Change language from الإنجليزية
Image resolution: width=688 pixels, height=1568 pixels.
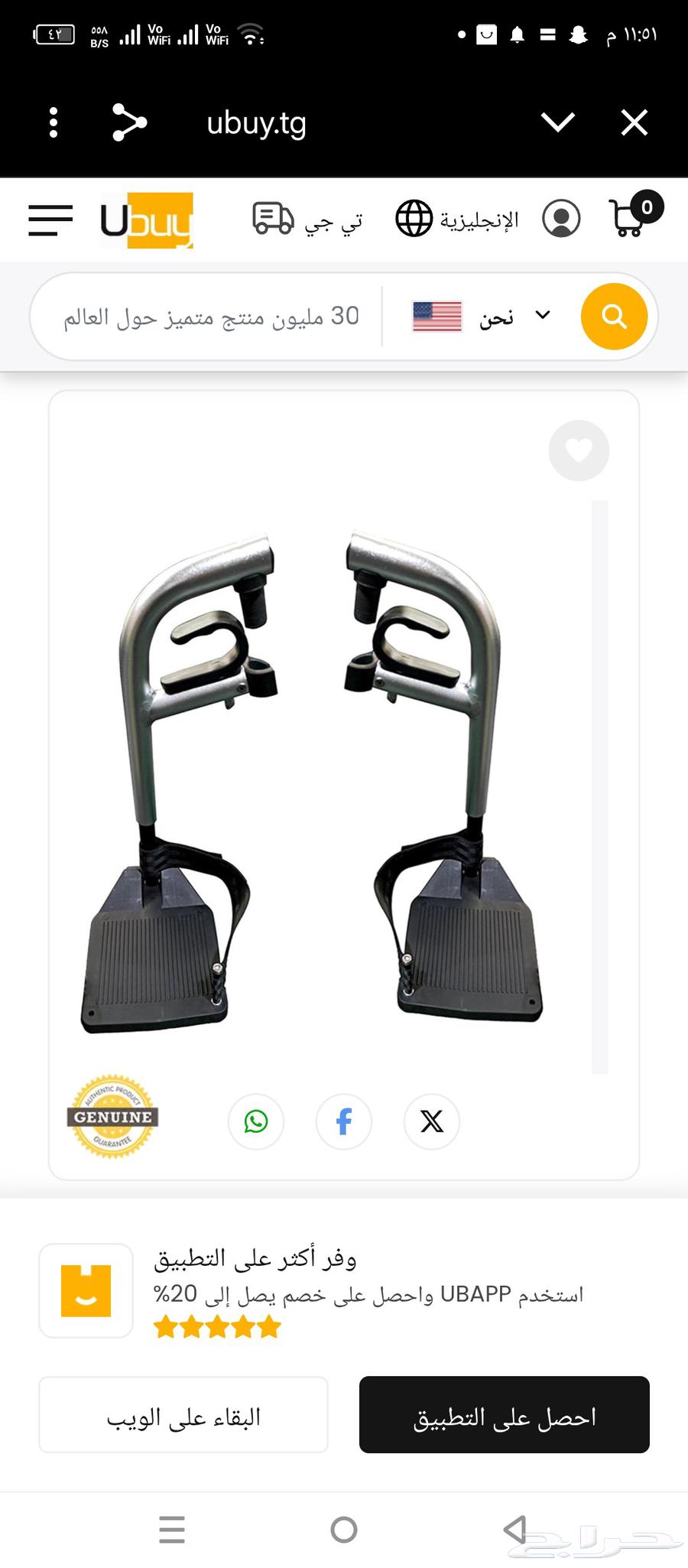pyautogui.click(x=457, y=220)
